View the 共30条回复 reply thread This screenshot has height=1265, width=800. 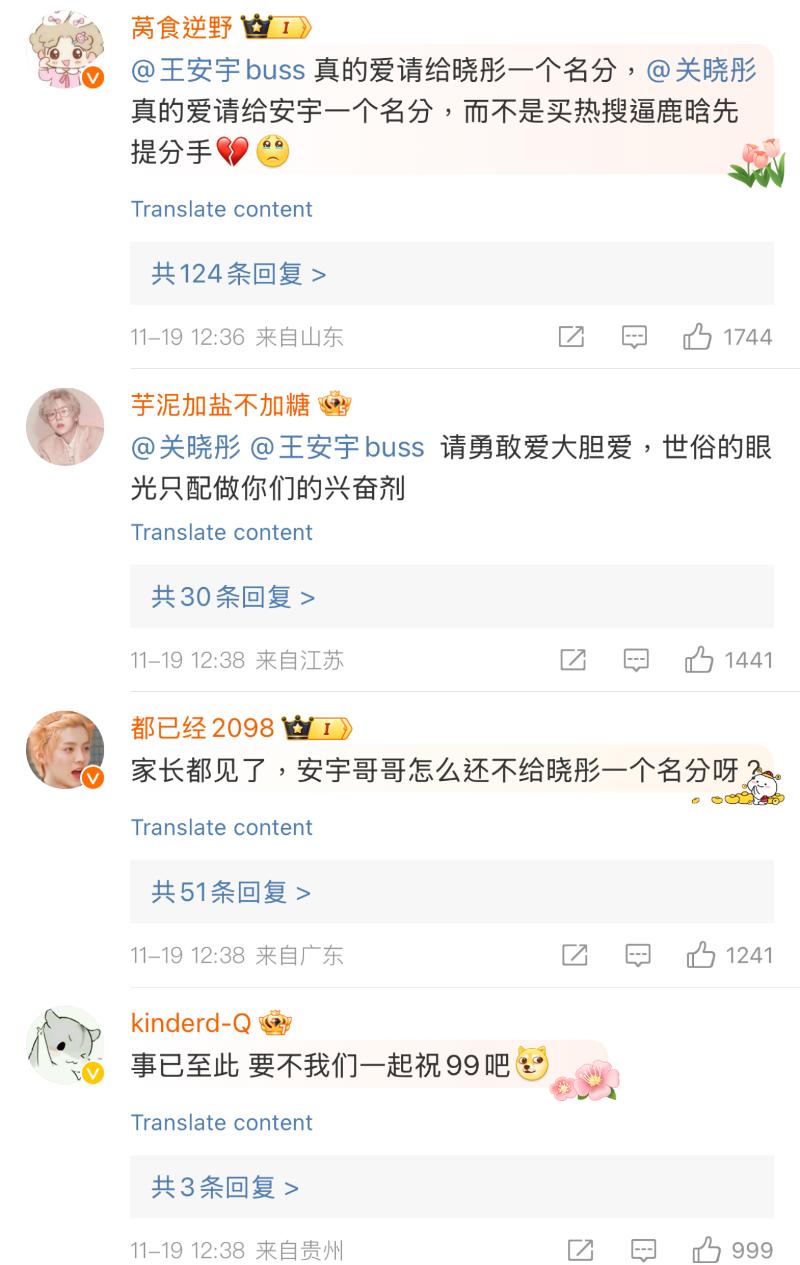[233, 597]
